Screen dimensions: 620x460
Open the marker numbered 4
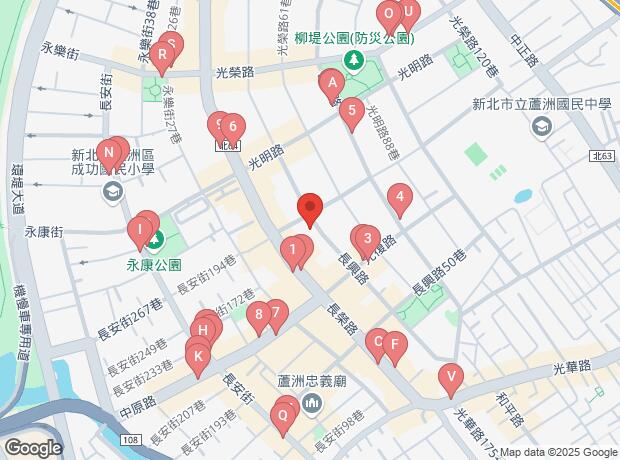(x=400, y=197)
